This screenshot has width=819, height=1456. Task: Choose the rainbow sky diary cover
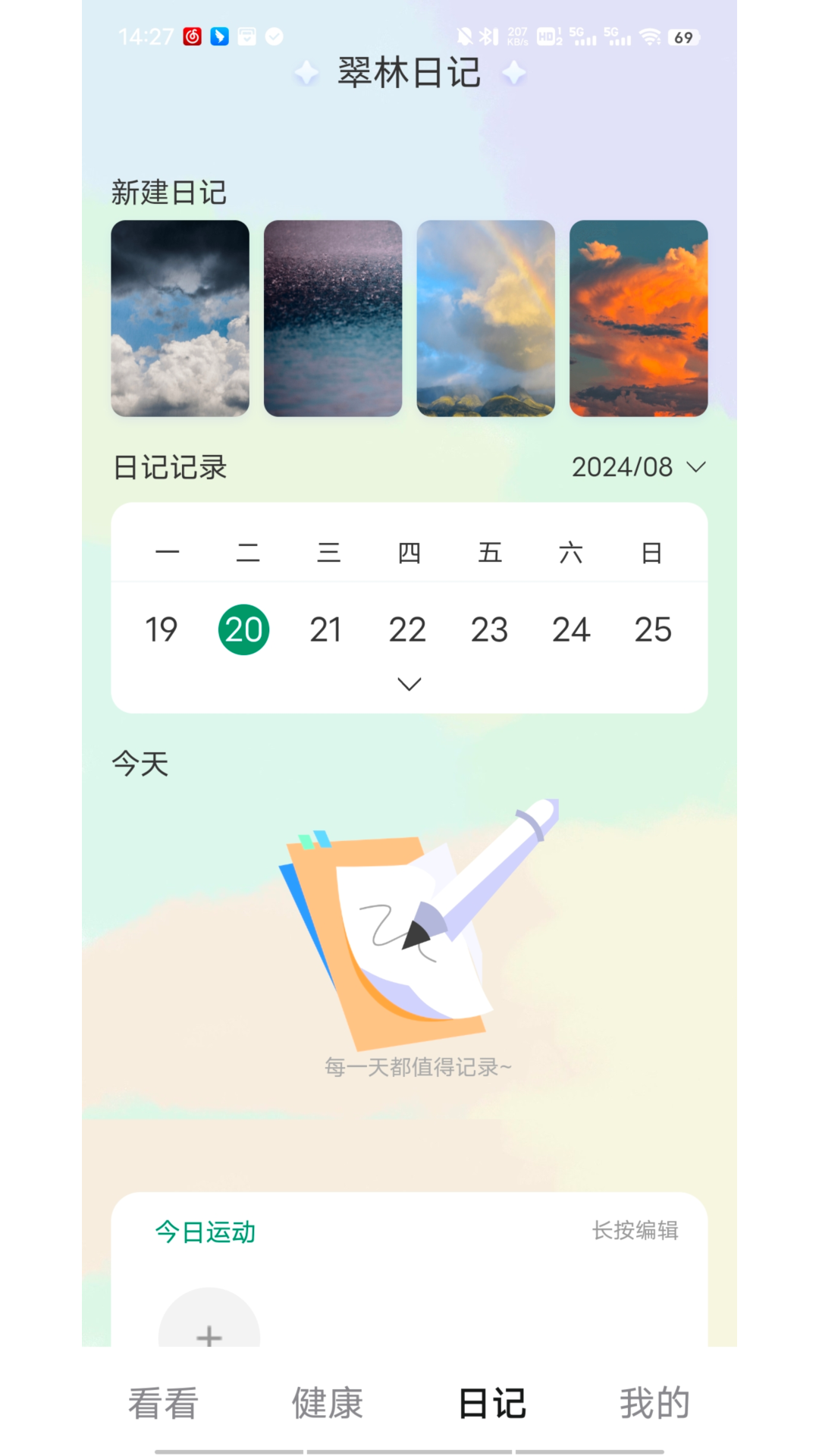[x=486, y=318]
